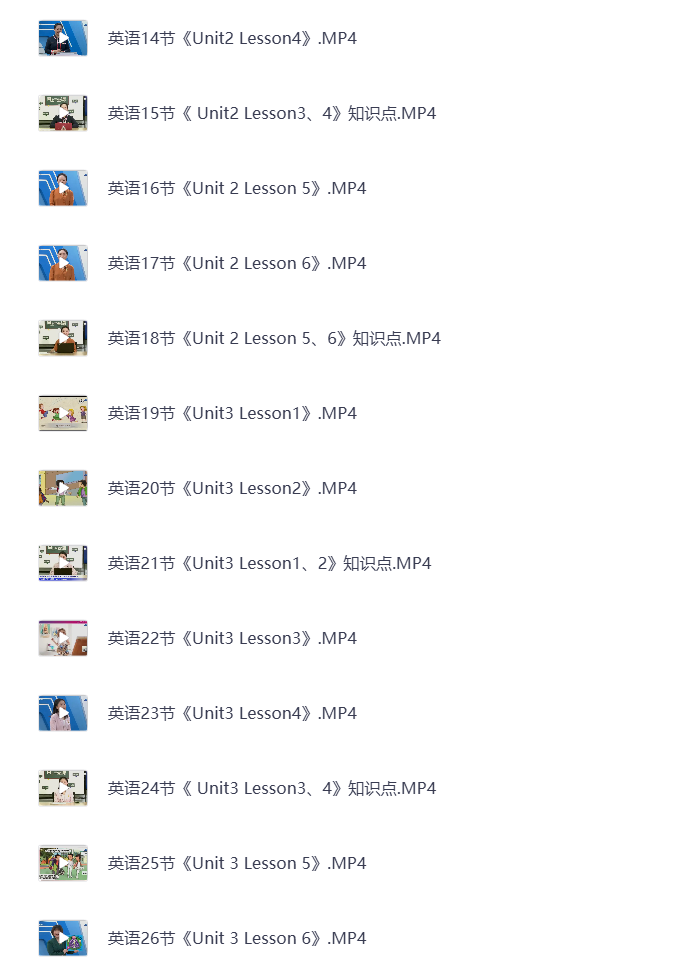
Task: Play 英语23节 Unit3 Lesson4 file
Action: click(x=232, y=714)
